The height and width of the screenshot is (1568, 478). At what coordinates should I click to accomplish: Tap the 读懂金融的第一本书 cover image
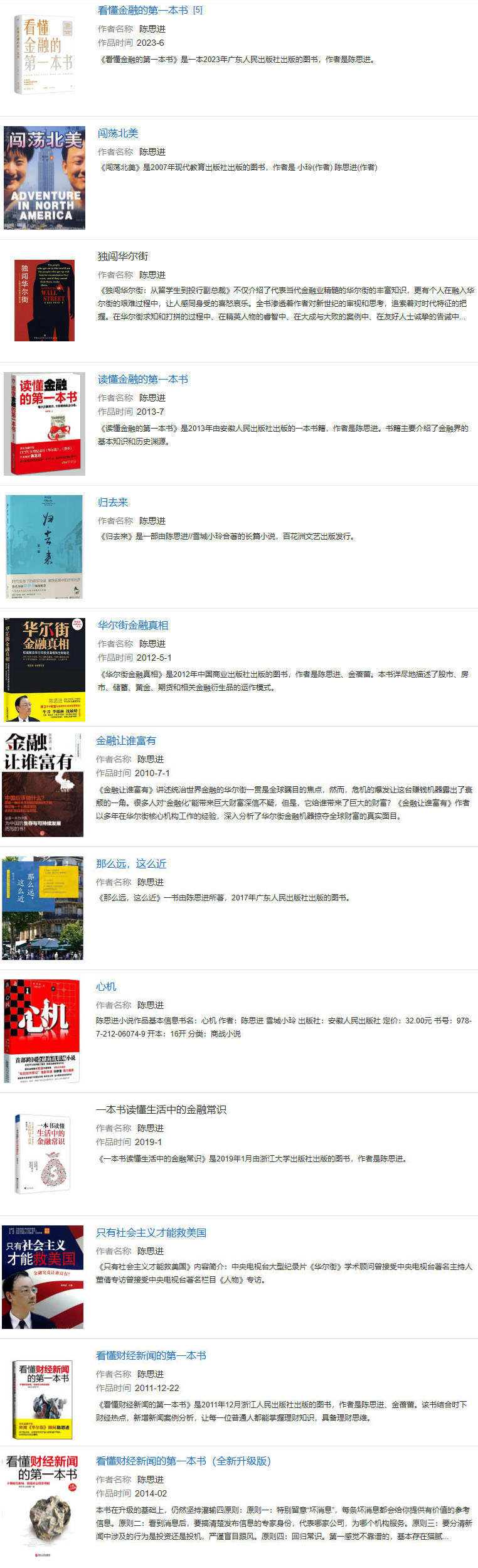(x=44, y=424)
